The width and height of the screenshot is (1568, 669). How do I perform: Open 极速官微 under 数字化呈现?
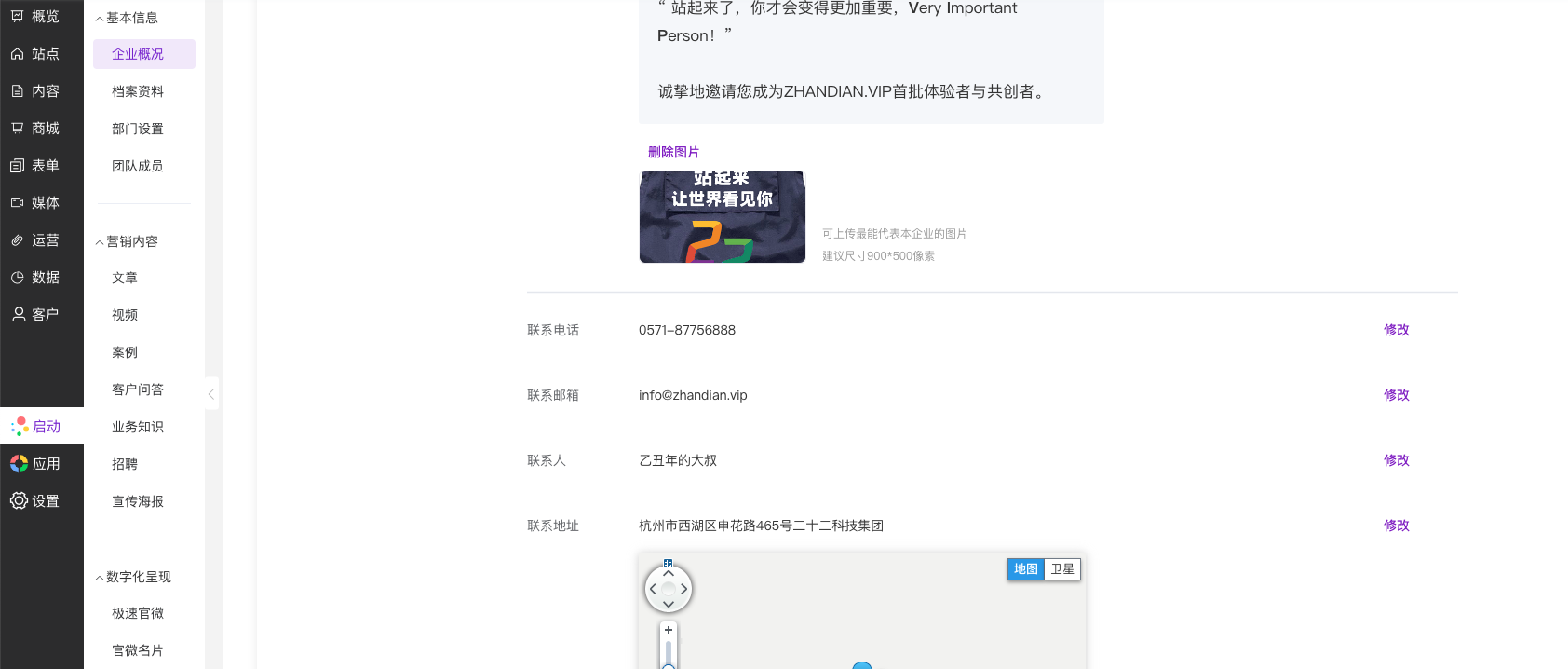pos(138,613)
